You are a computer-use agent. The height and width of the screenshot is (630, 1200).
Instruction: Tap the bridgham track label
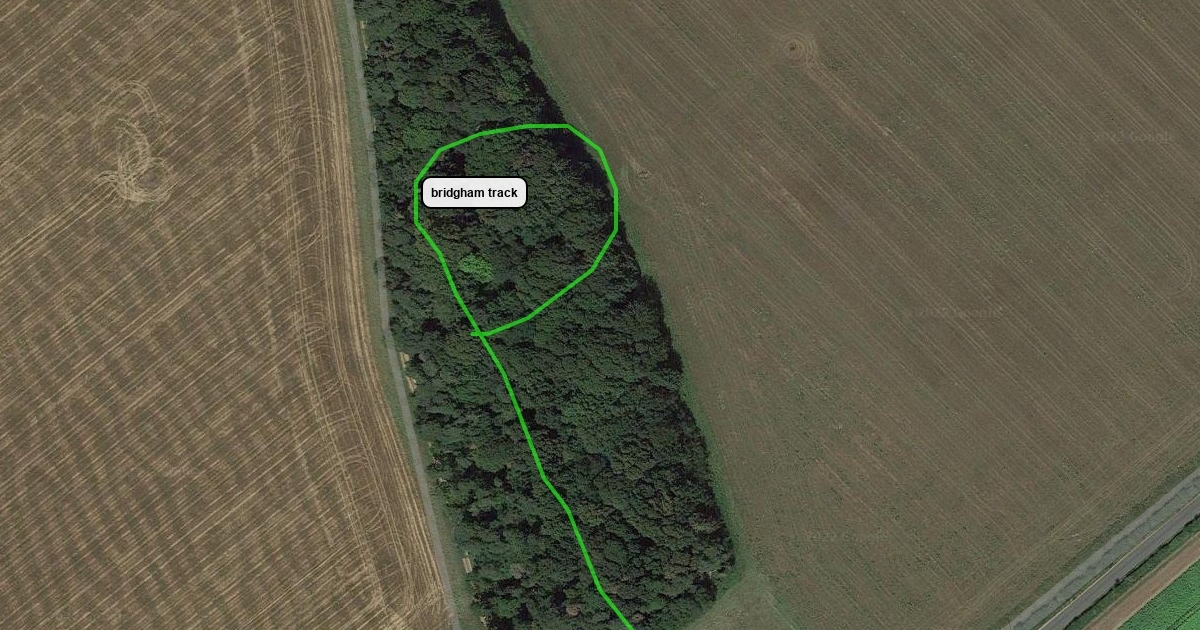point(474,193)
